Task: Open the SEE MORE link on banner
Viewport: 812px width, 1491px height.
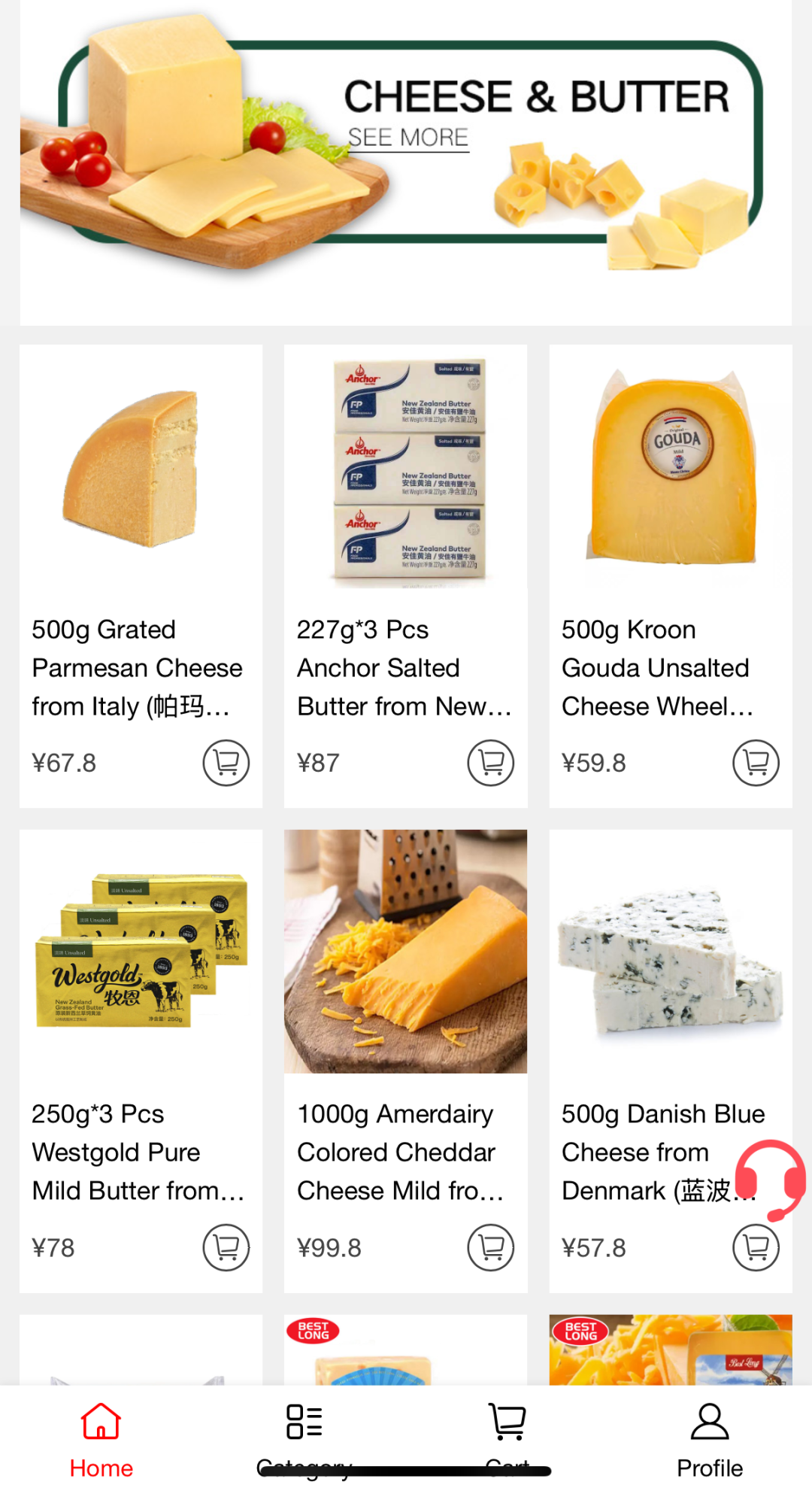Action: pyautogui.click(x=408, y=138)
